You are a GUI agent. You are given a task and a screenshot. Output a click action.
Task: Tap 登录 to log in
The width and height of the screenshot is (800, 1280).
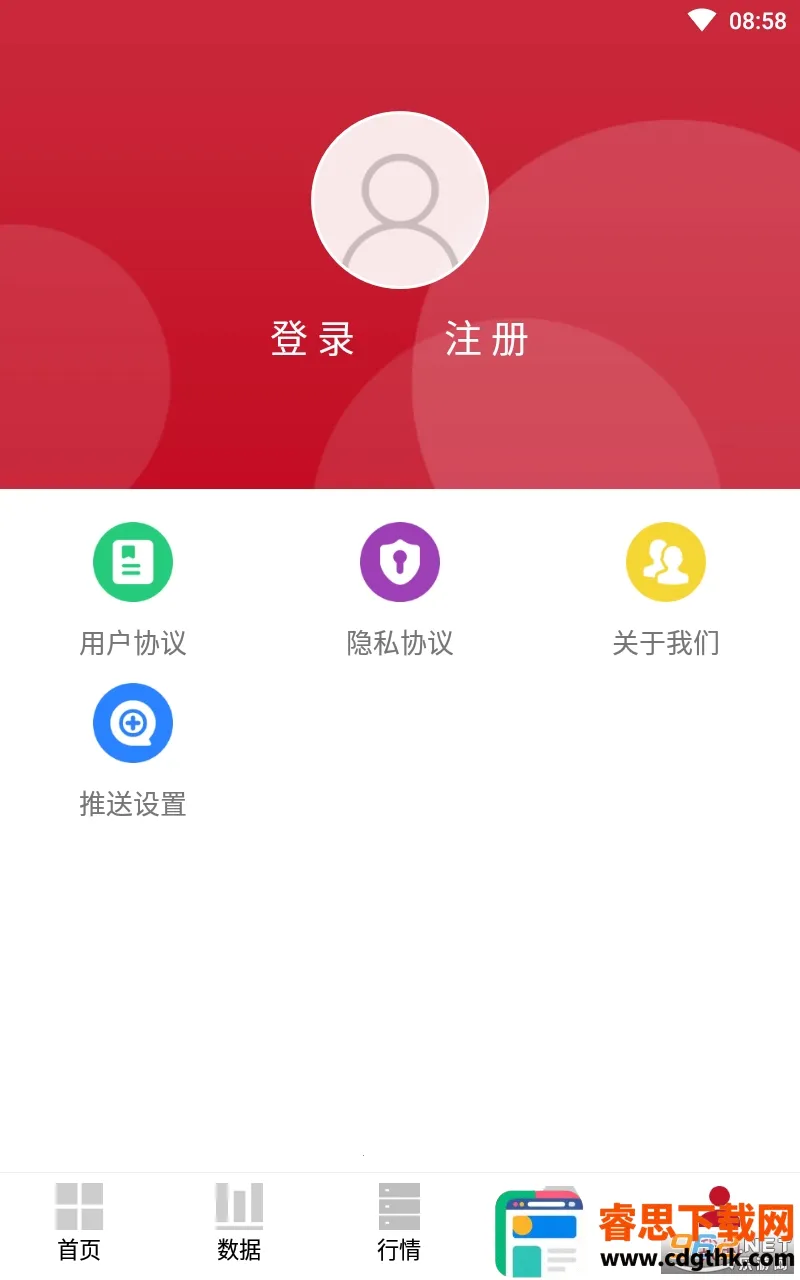pos(313,340)
